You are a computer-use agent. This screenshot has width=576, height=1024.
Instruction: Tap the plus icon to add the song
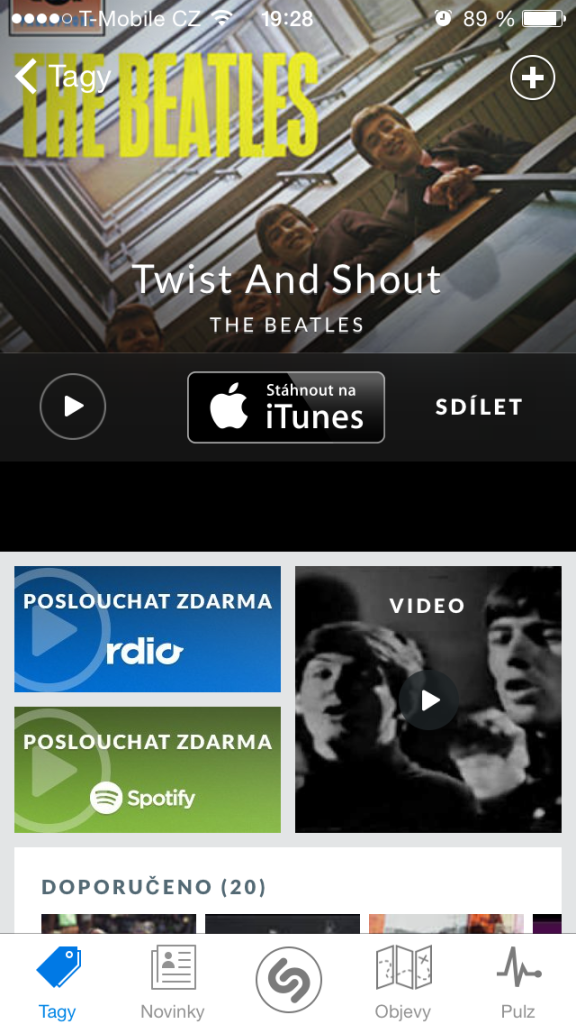tap(532, 78)
